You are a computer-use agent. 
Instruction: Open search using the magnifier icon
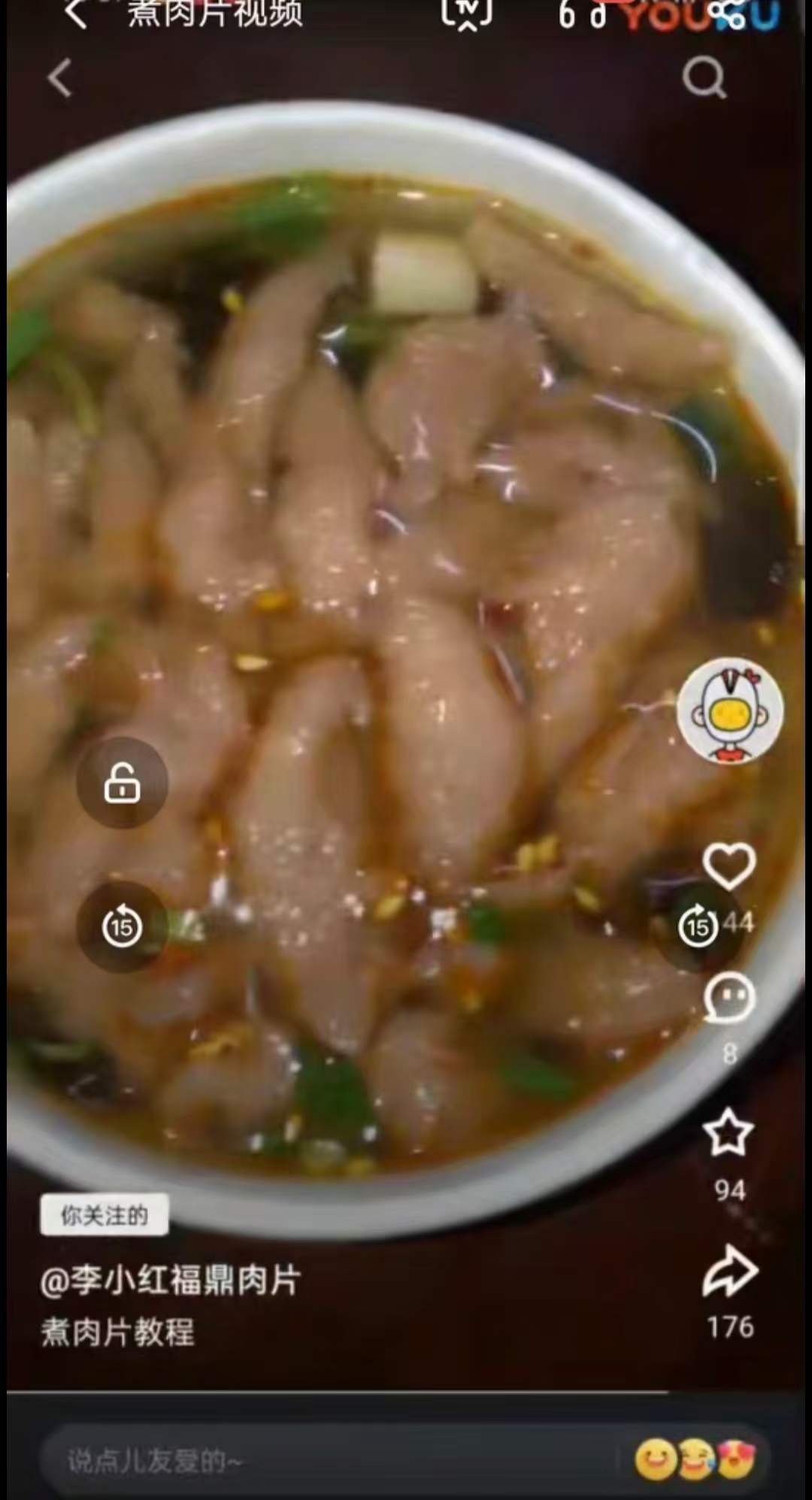coord(704,77)
